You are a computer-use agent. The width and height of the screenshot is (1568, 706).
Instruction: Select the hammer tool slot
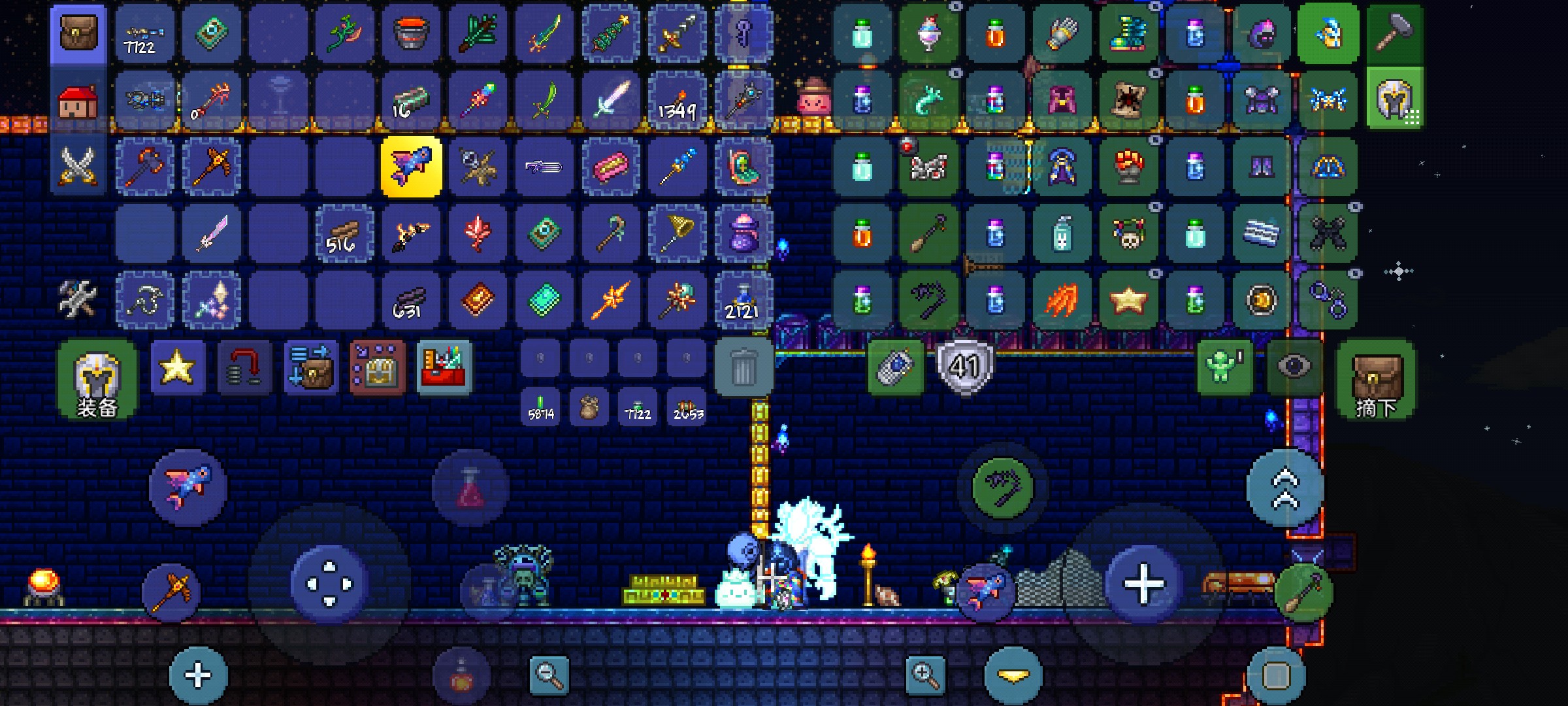[x=1394, y=33]
